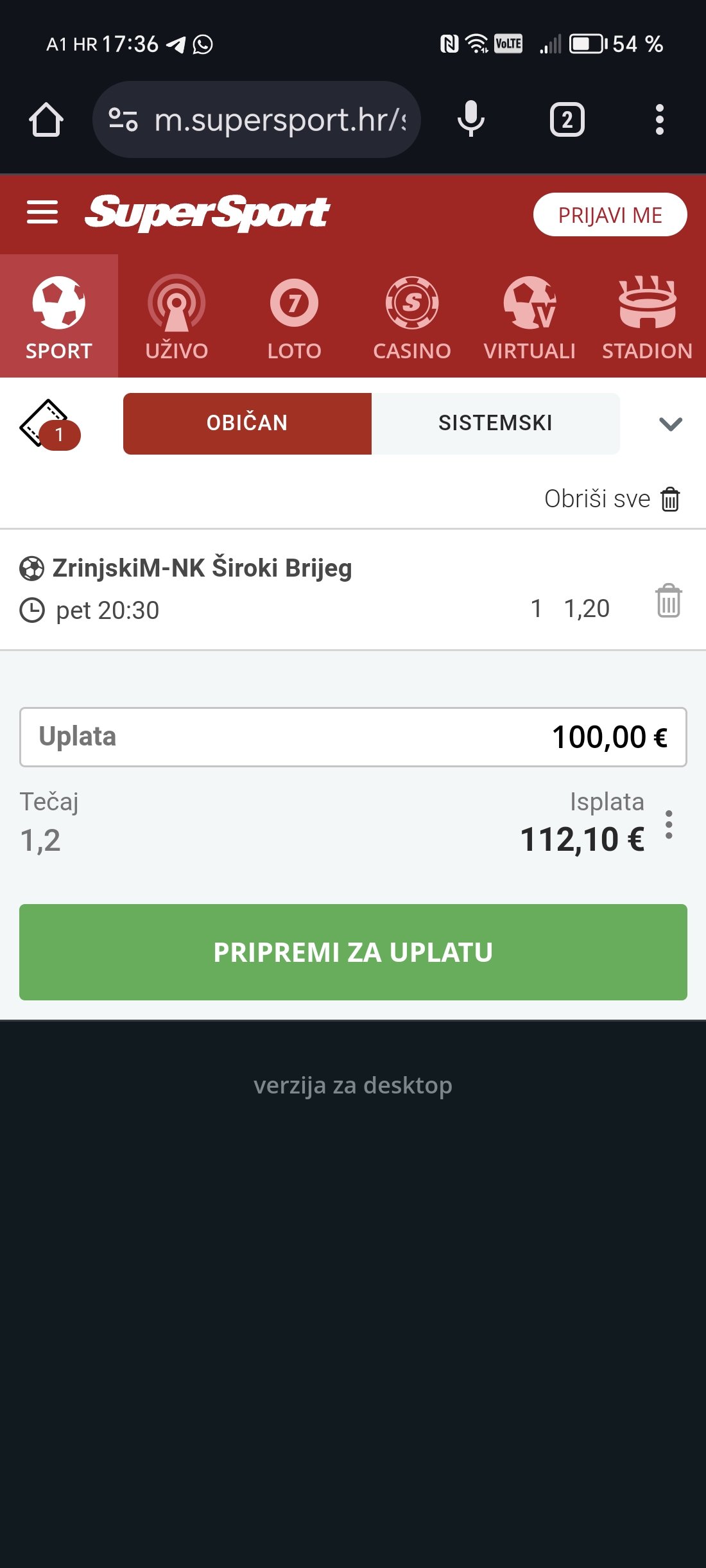Open the verzija za desktop link
The image size is (706, 1568).
[353, 1086]
